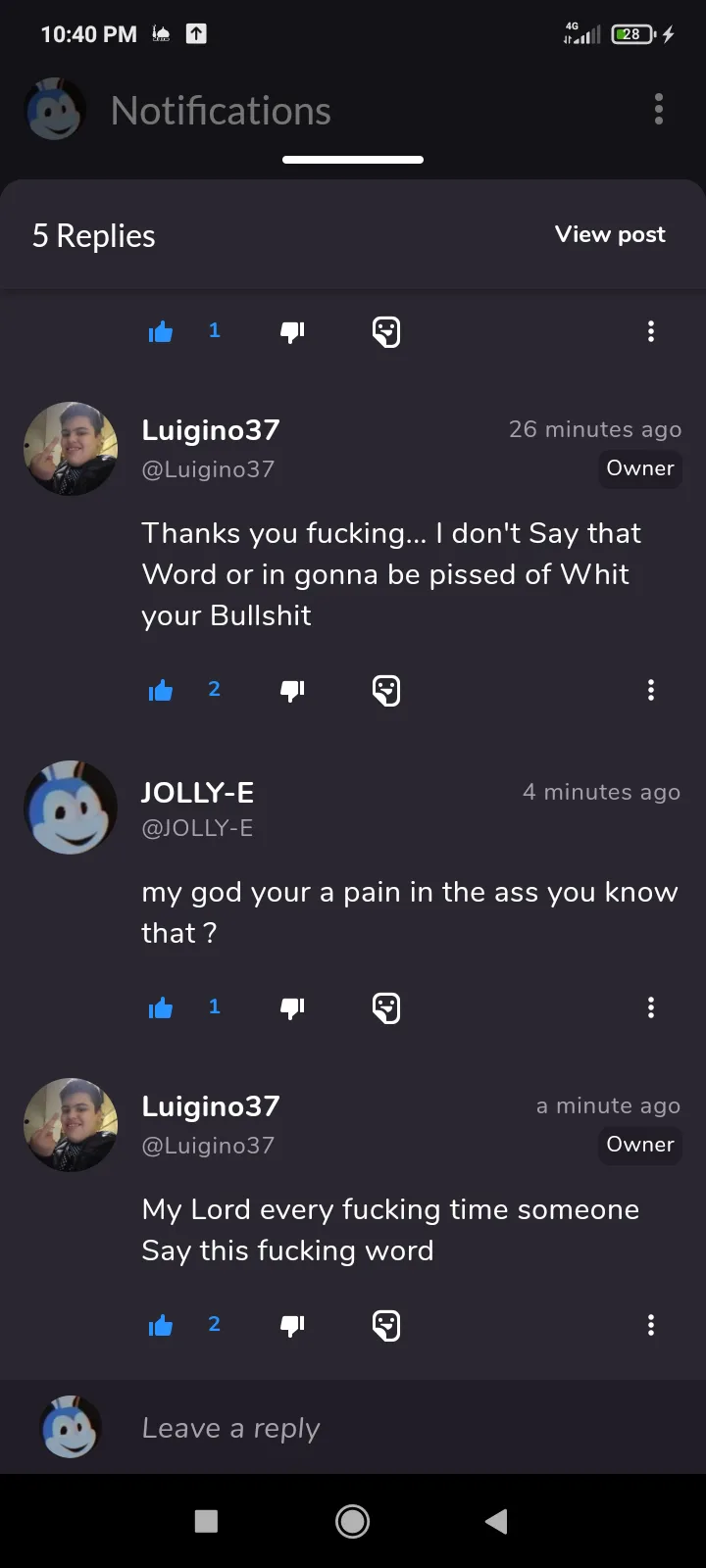Viewport: 706px width, 1568px height.
Task: Like Luigino37's reply from 26 minutes ago
Action: (161, 691)
